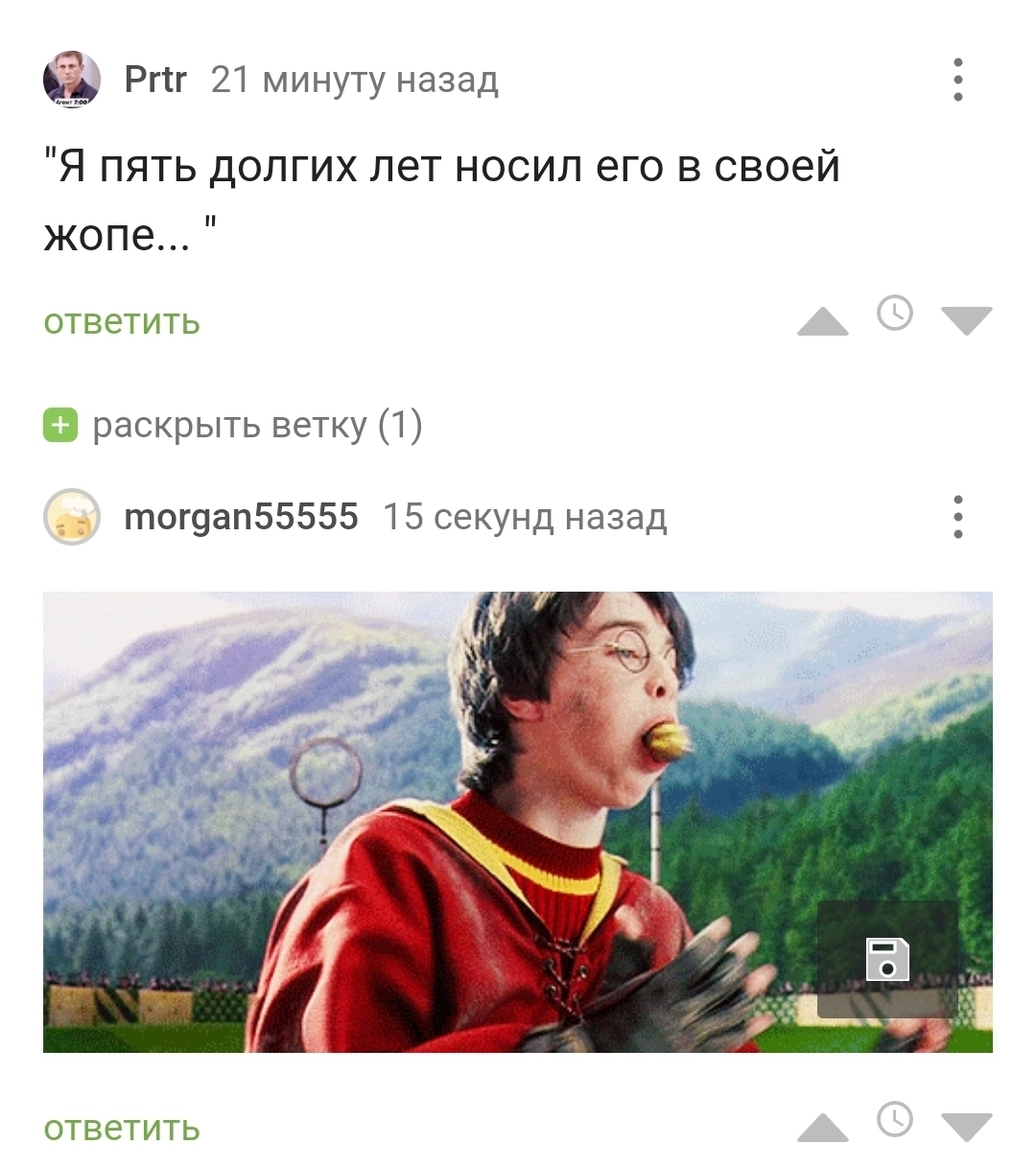1036x1167 pixels.
Task: Reply to Prtr's comment
Action: point(122,321)
